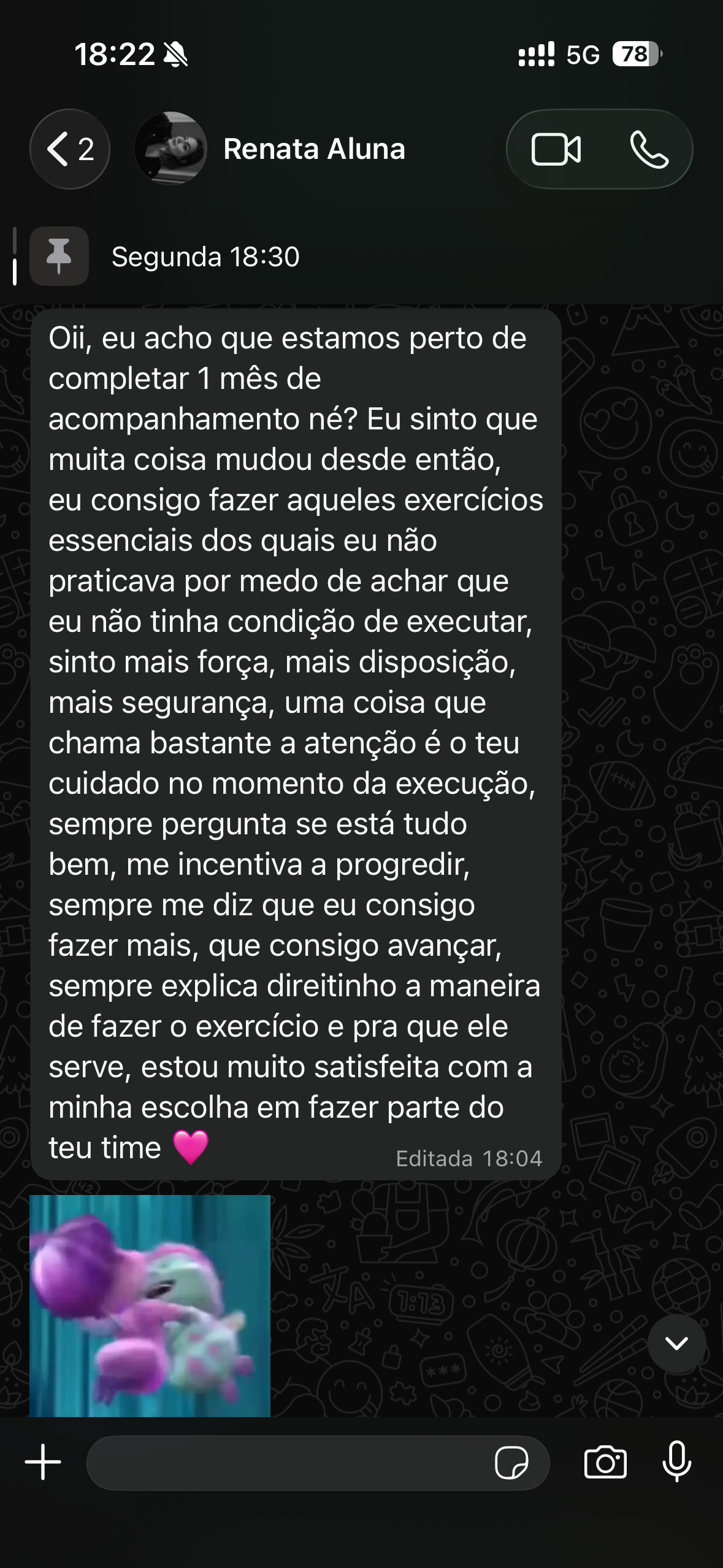Open the attachment plus menu
723x1568 pixels.
point(43,1462)
